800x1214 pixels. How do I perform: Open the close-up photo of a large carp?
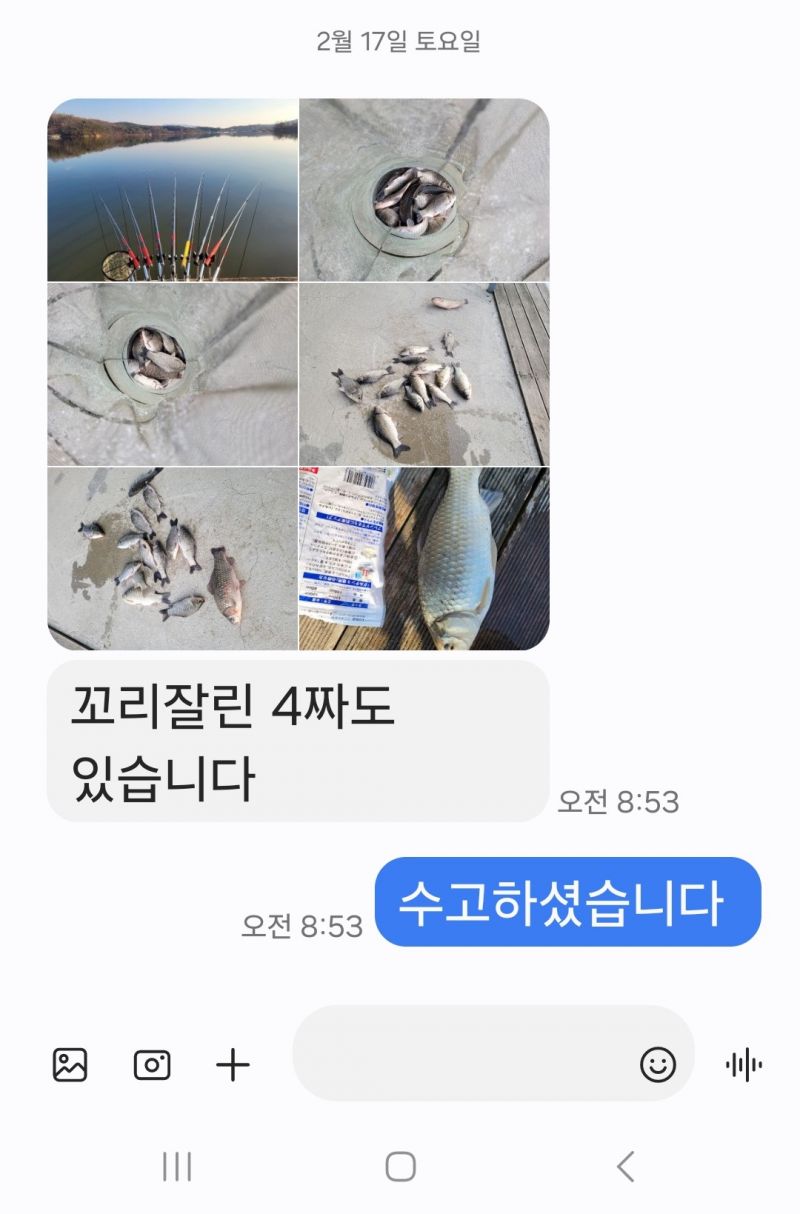pos(424,559)
